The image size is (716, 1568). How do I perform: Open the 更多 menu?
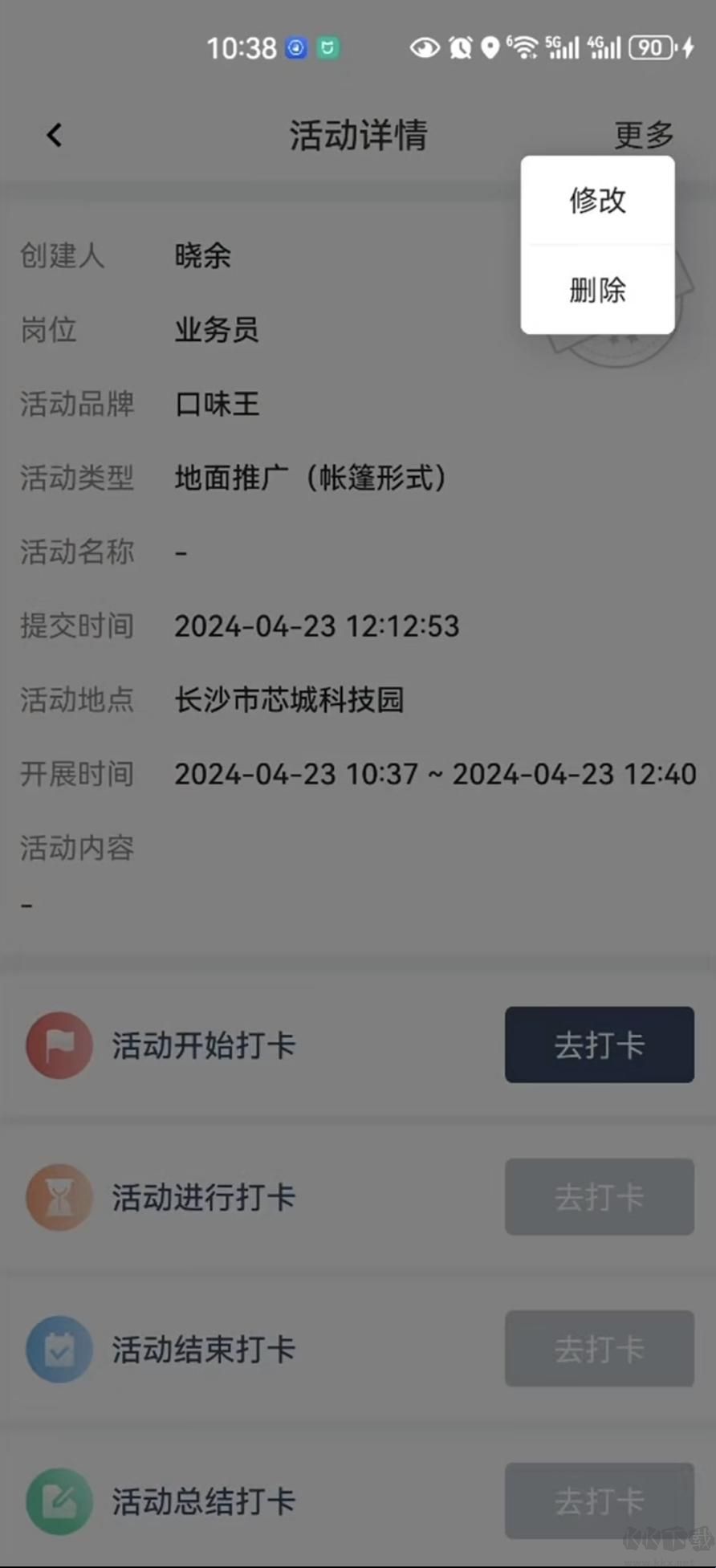pos(643,135)
